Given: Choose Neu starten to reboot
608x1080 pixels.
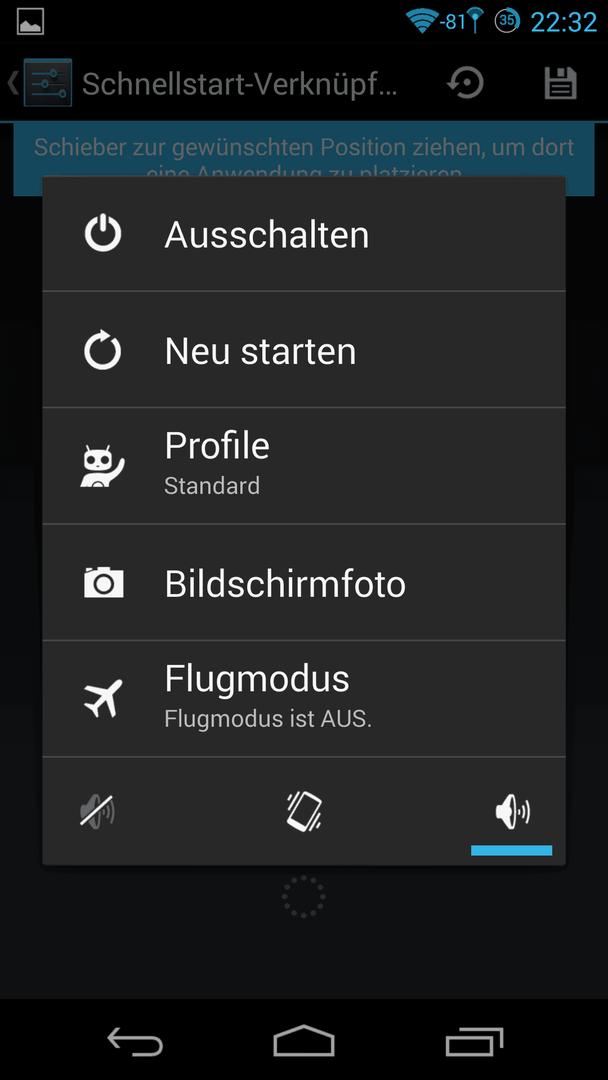Looking at the screenshot, I should 304,350.
